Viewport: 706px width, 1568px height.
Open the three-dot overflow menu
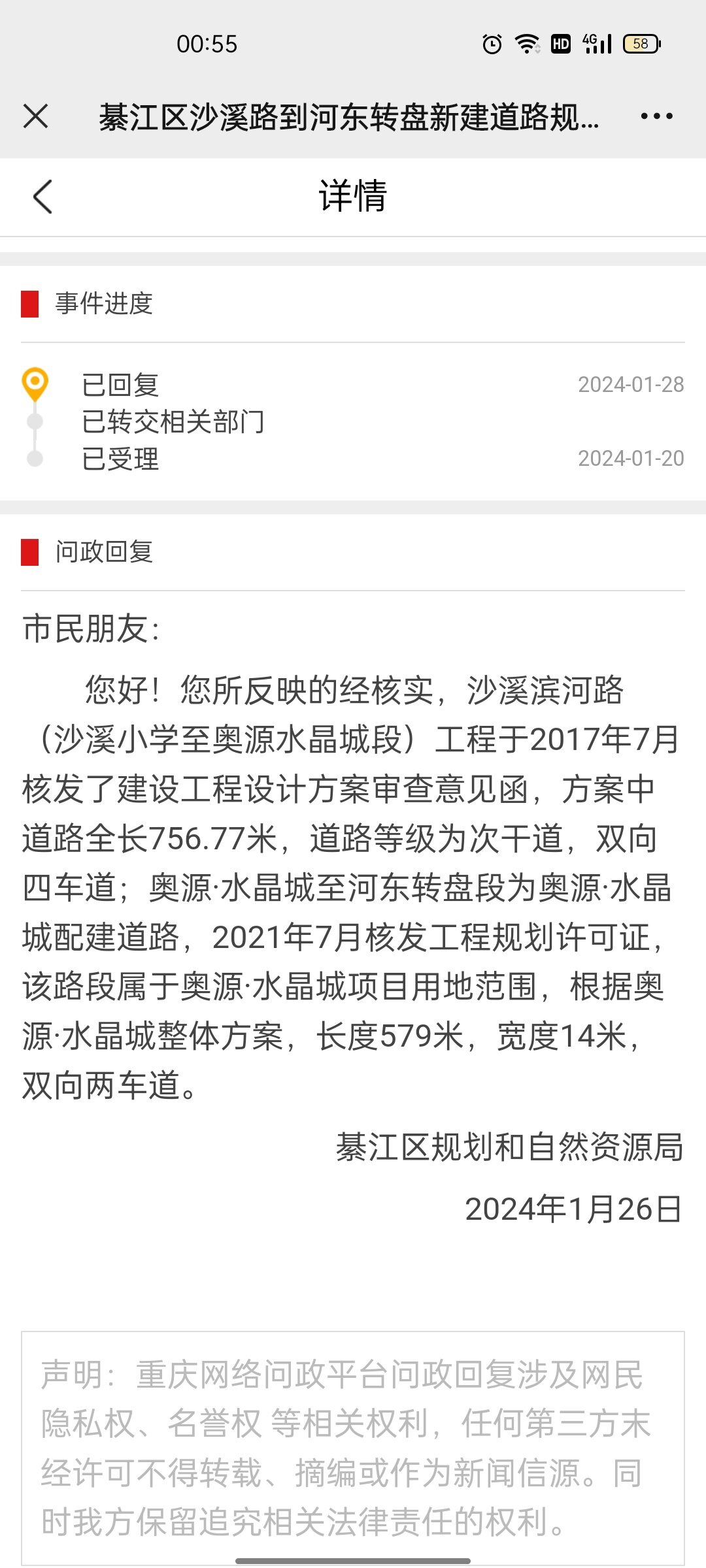(x=656, y=116)
